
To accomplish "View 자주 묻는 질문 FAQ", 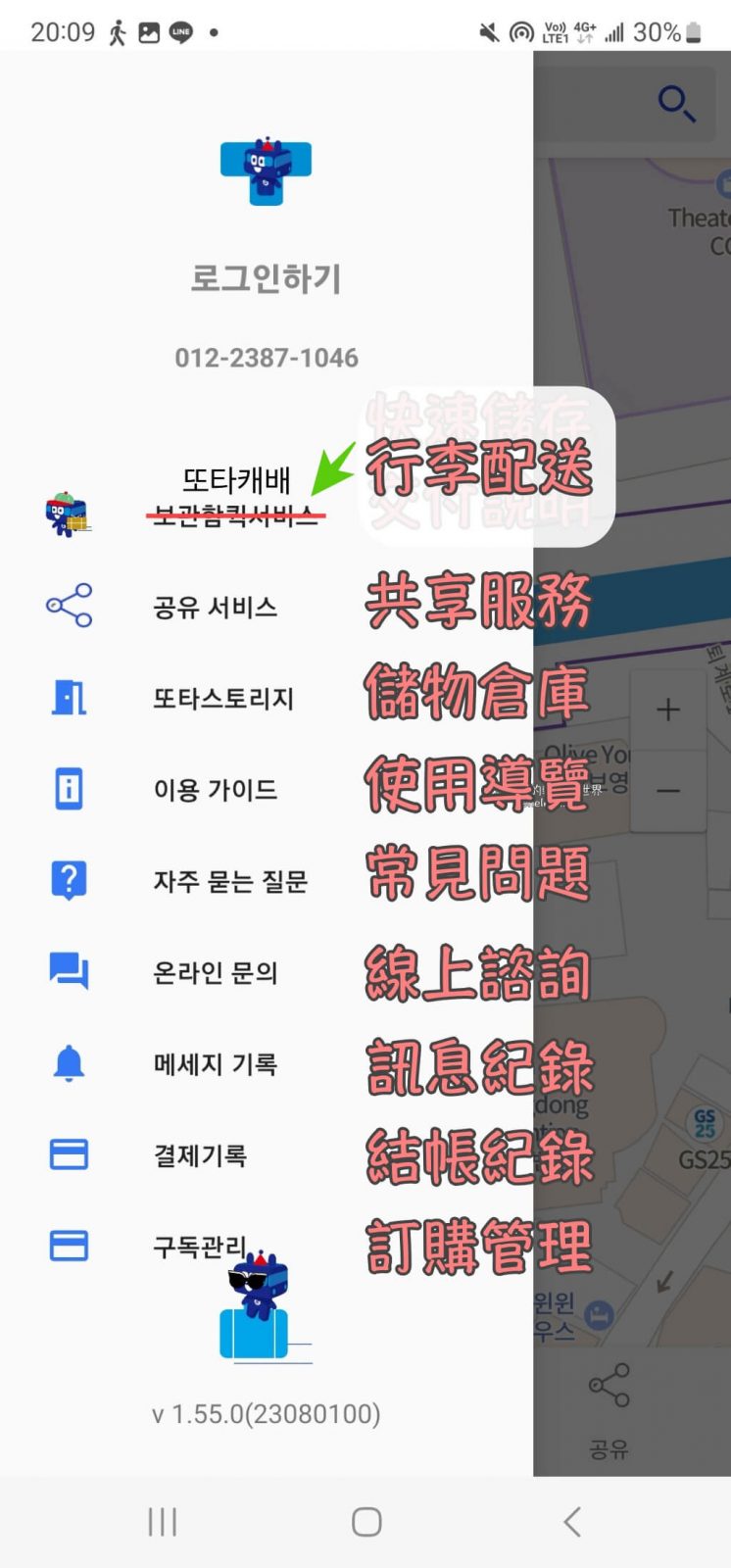I will click(x=230, y=881).
